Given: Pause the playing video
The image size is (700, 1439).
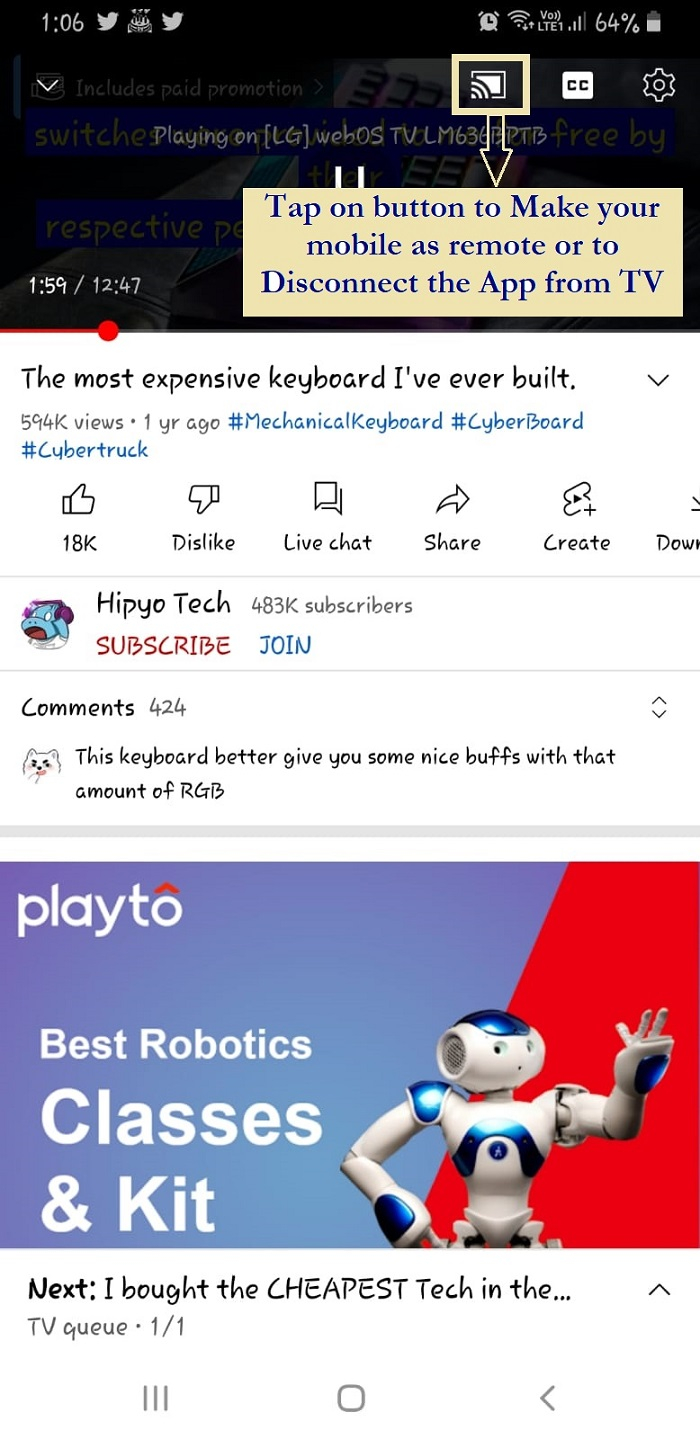Looking at the screenshot, I should (350, 180).
